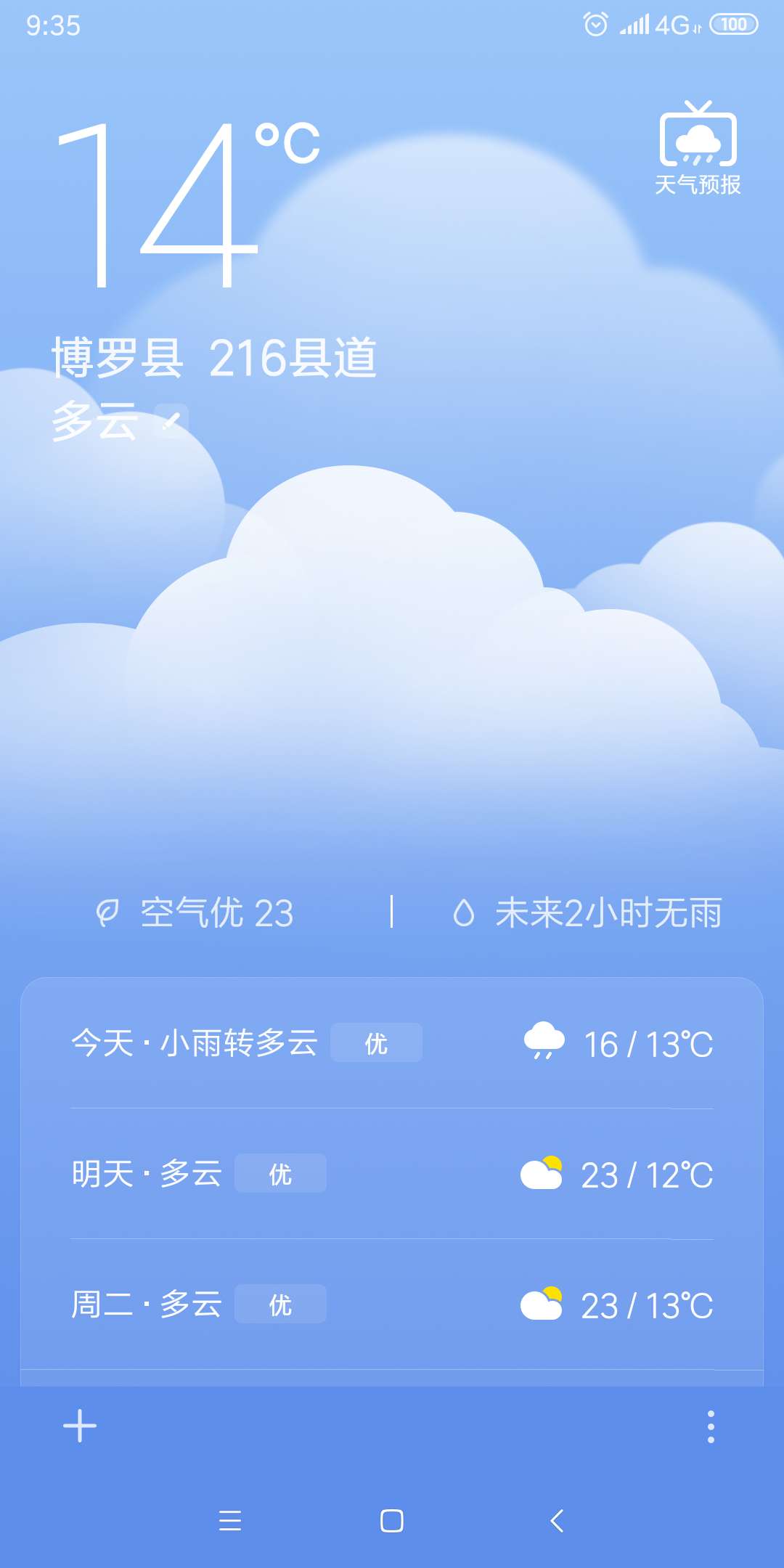View air quality details 空气优 23

(196, 913)
